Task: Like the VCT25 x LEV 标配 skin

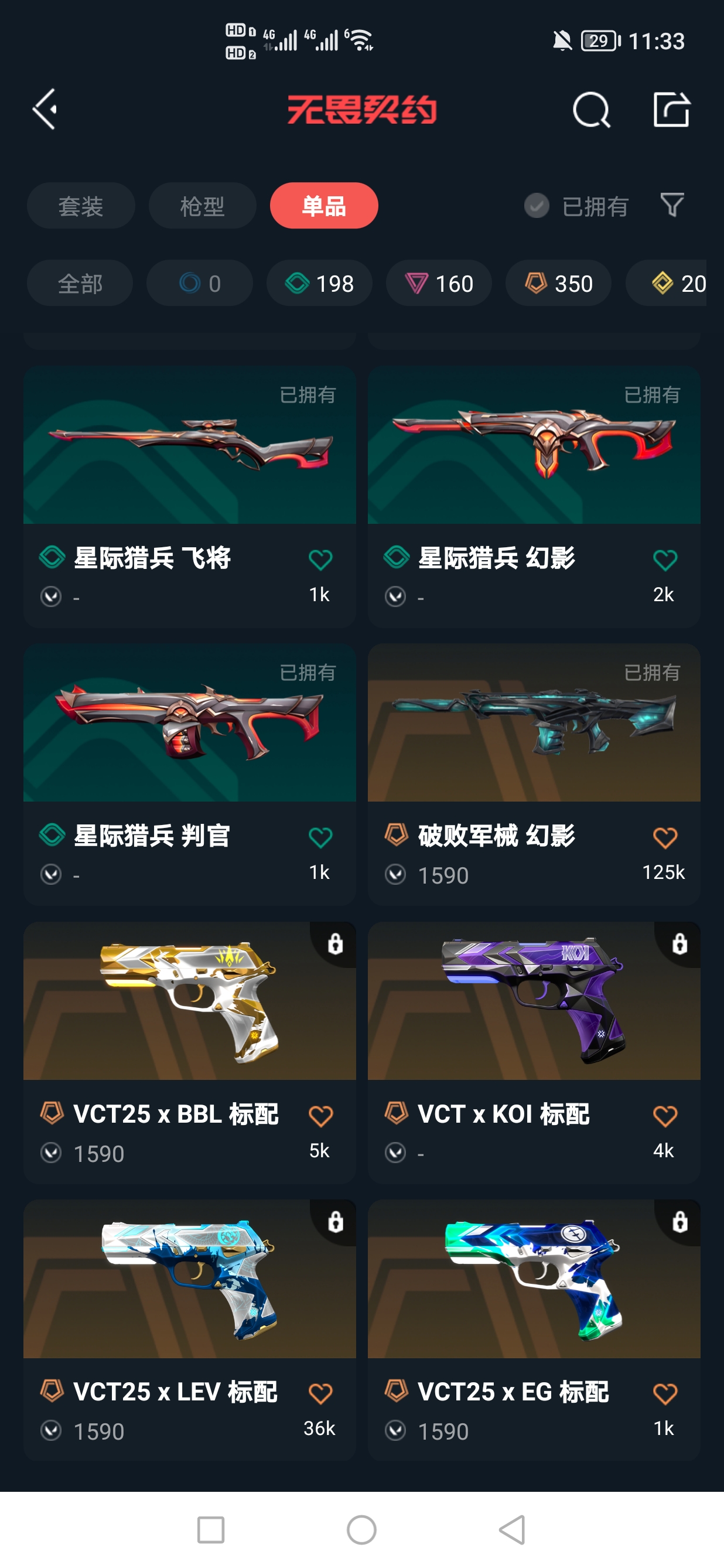Action: [x=320, y=1394]
